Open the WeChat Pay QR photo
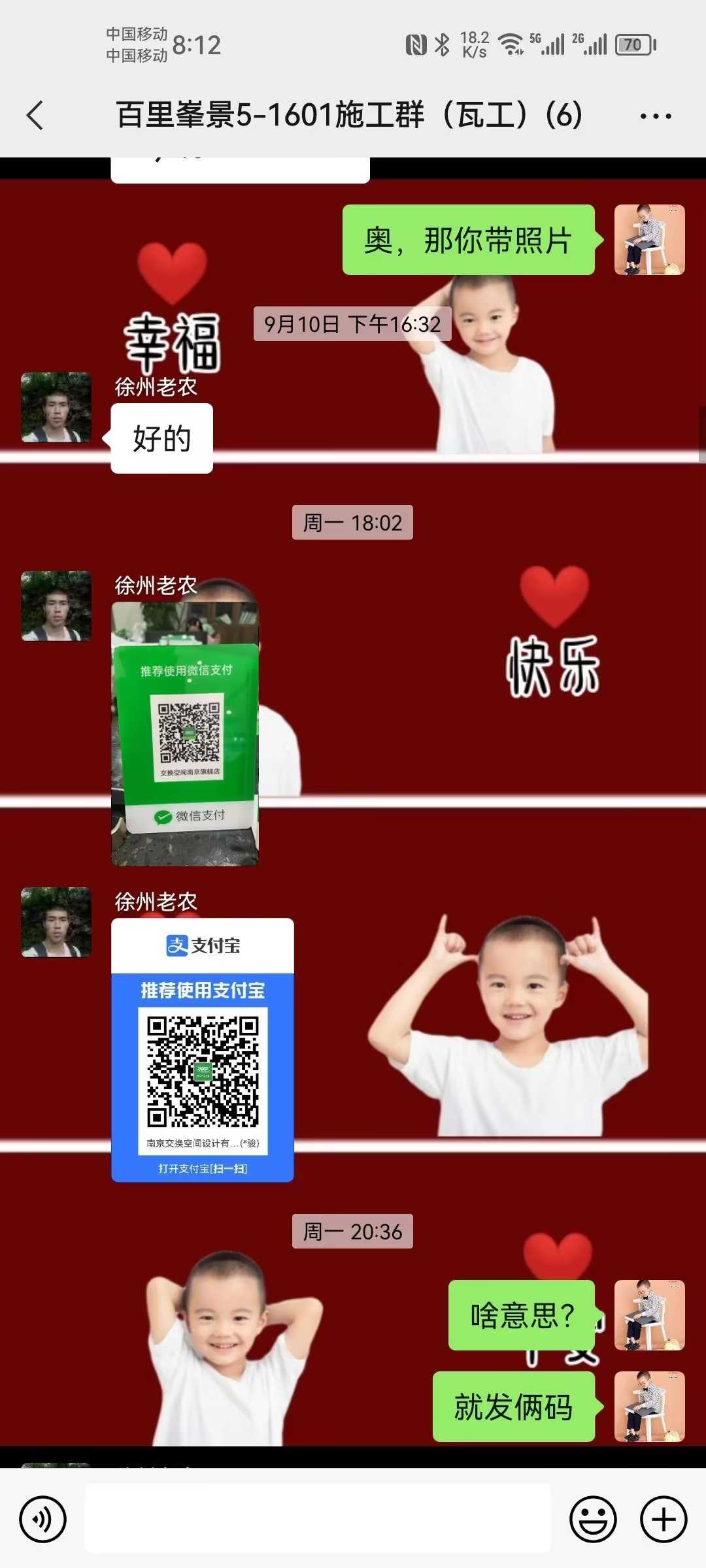The height and width of the screenshot is (1568, 706). (x=185, y=734)
